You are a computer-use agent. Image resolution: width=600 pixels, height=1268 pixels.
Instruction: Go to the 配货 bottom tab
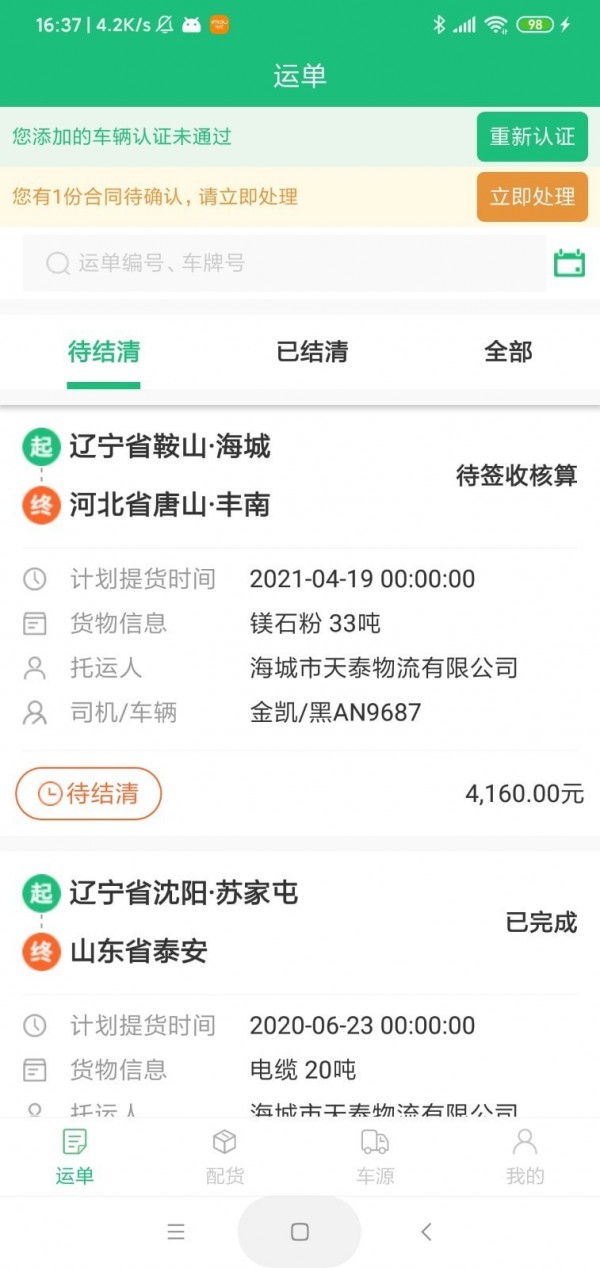point(225,1156)
